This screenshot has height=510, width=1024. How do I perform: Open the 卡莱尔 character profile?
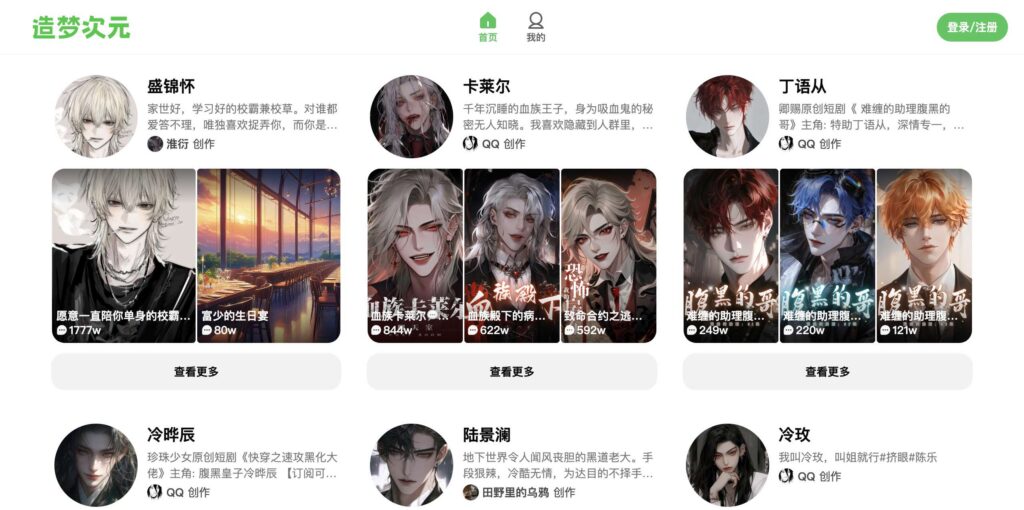(x=412, y=116)
